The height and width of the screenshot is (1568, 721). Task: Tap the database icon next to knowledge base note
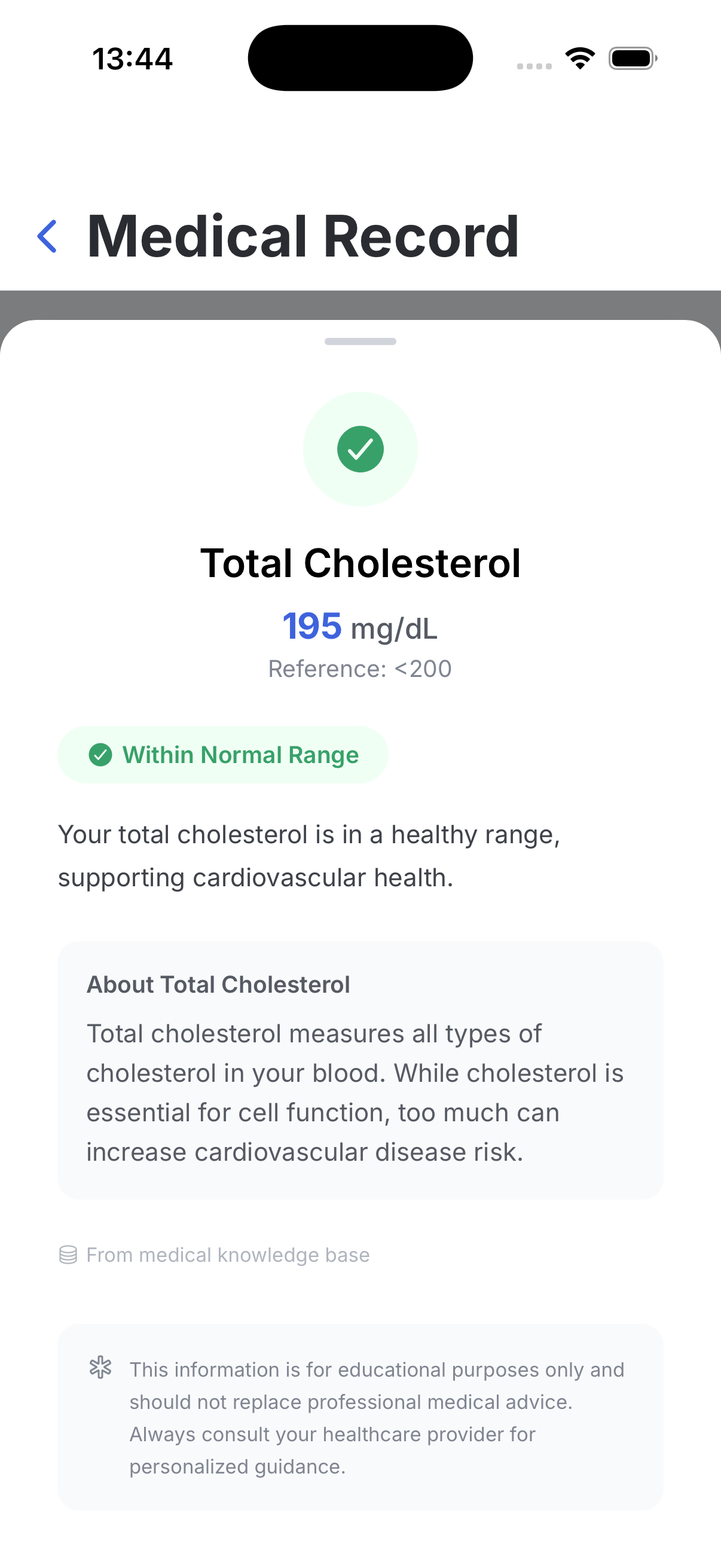[68, 1255]
